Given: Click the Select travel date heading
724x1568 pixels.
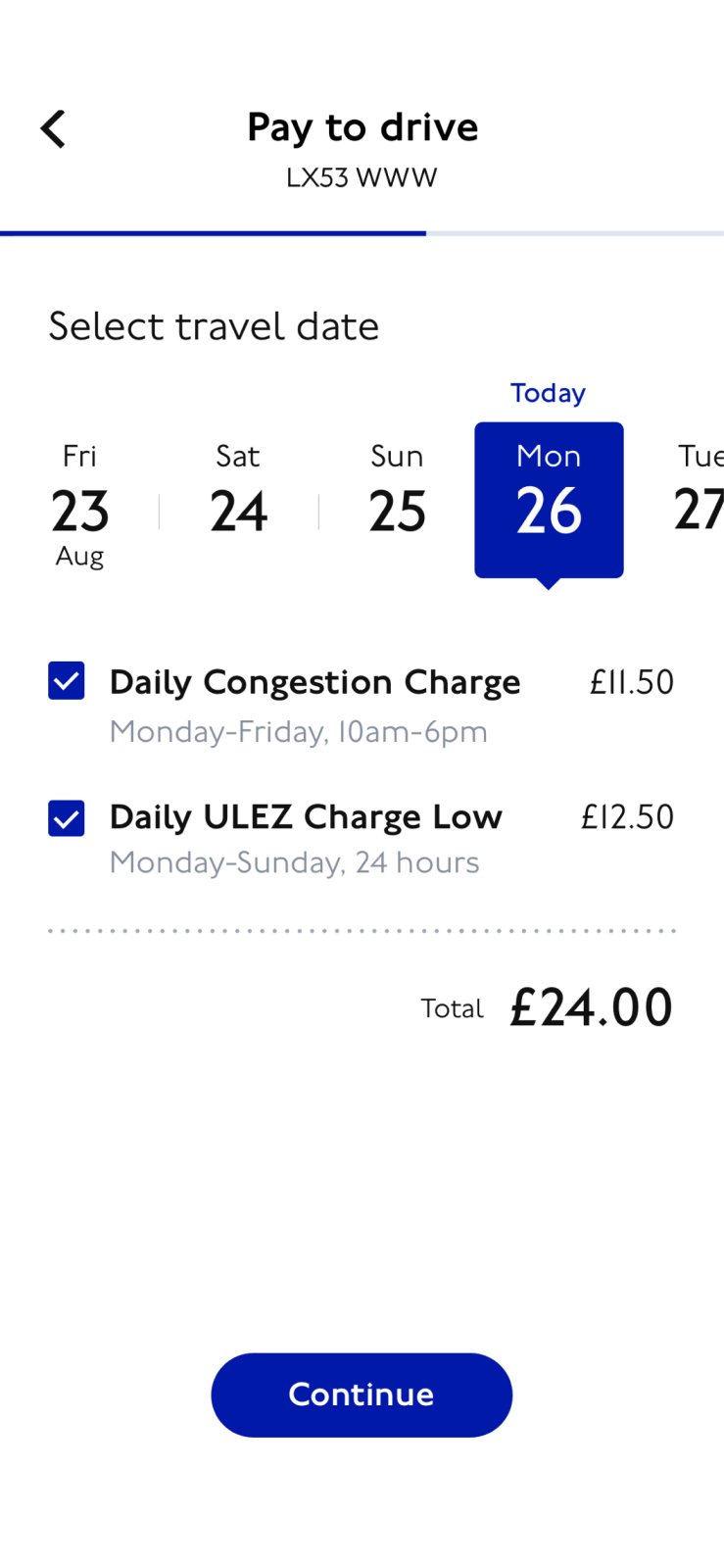Looking at the screenshot, I should [x=213, y=325].
